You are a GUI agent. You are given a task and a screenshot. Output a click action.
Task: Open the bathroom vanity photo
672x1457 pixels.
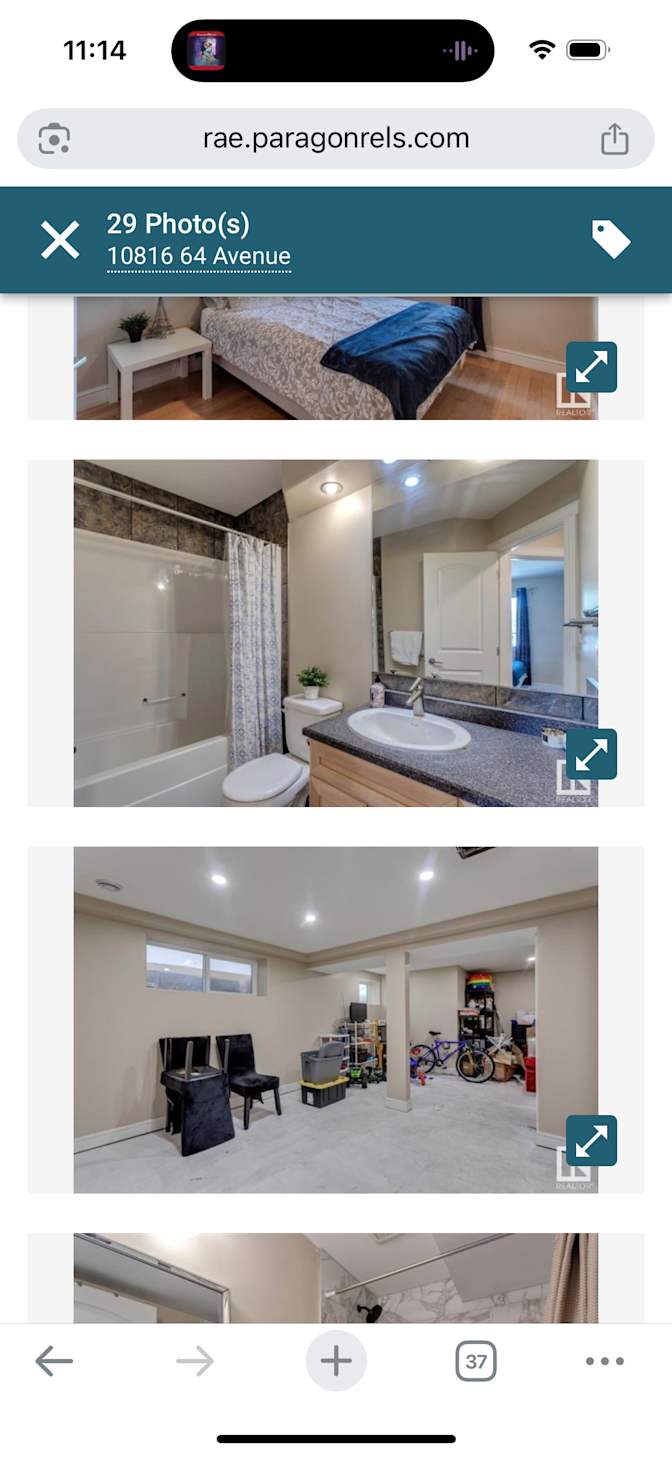[x=335, y=633]
